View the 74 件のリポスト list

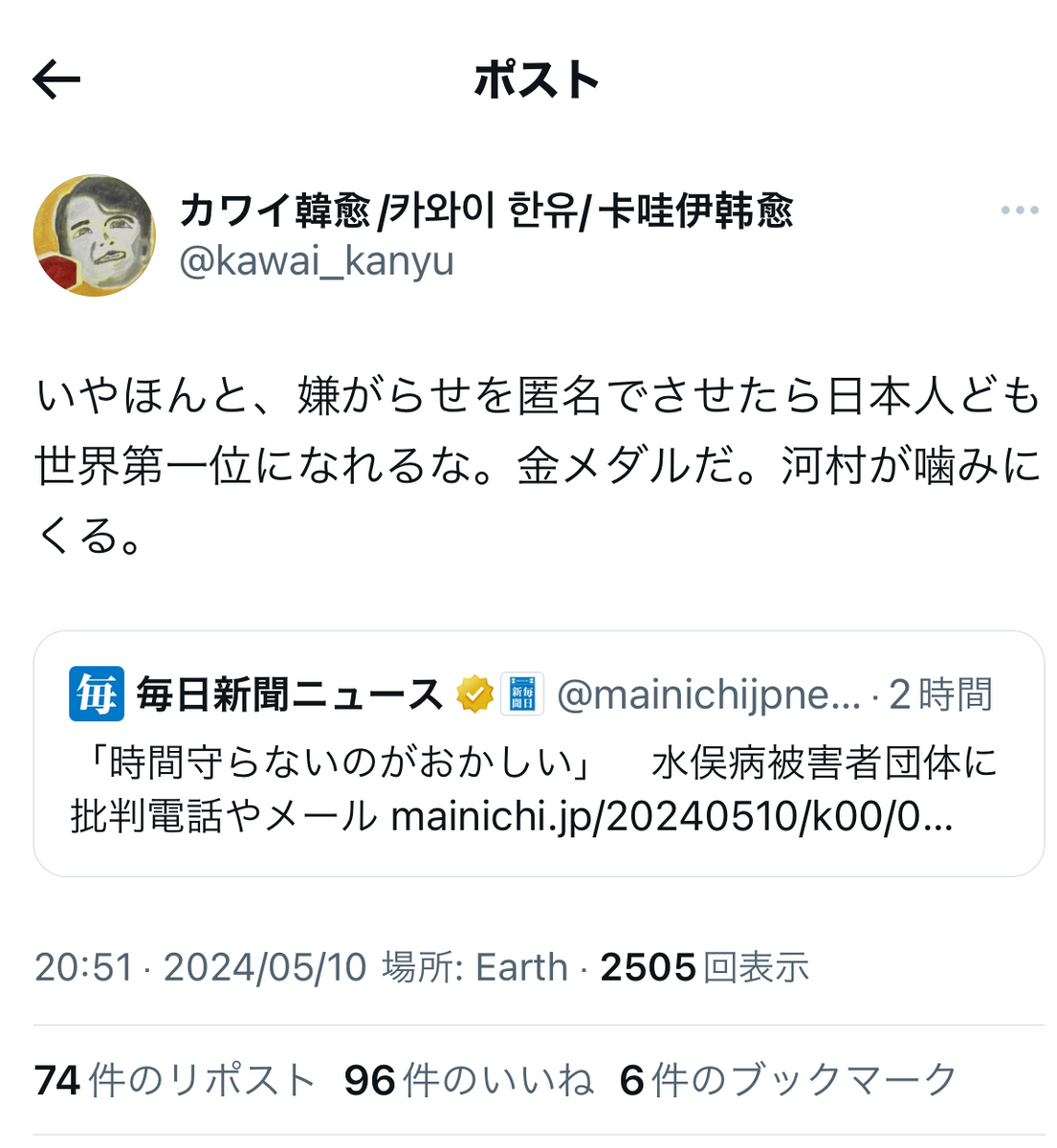point(174,1081)
